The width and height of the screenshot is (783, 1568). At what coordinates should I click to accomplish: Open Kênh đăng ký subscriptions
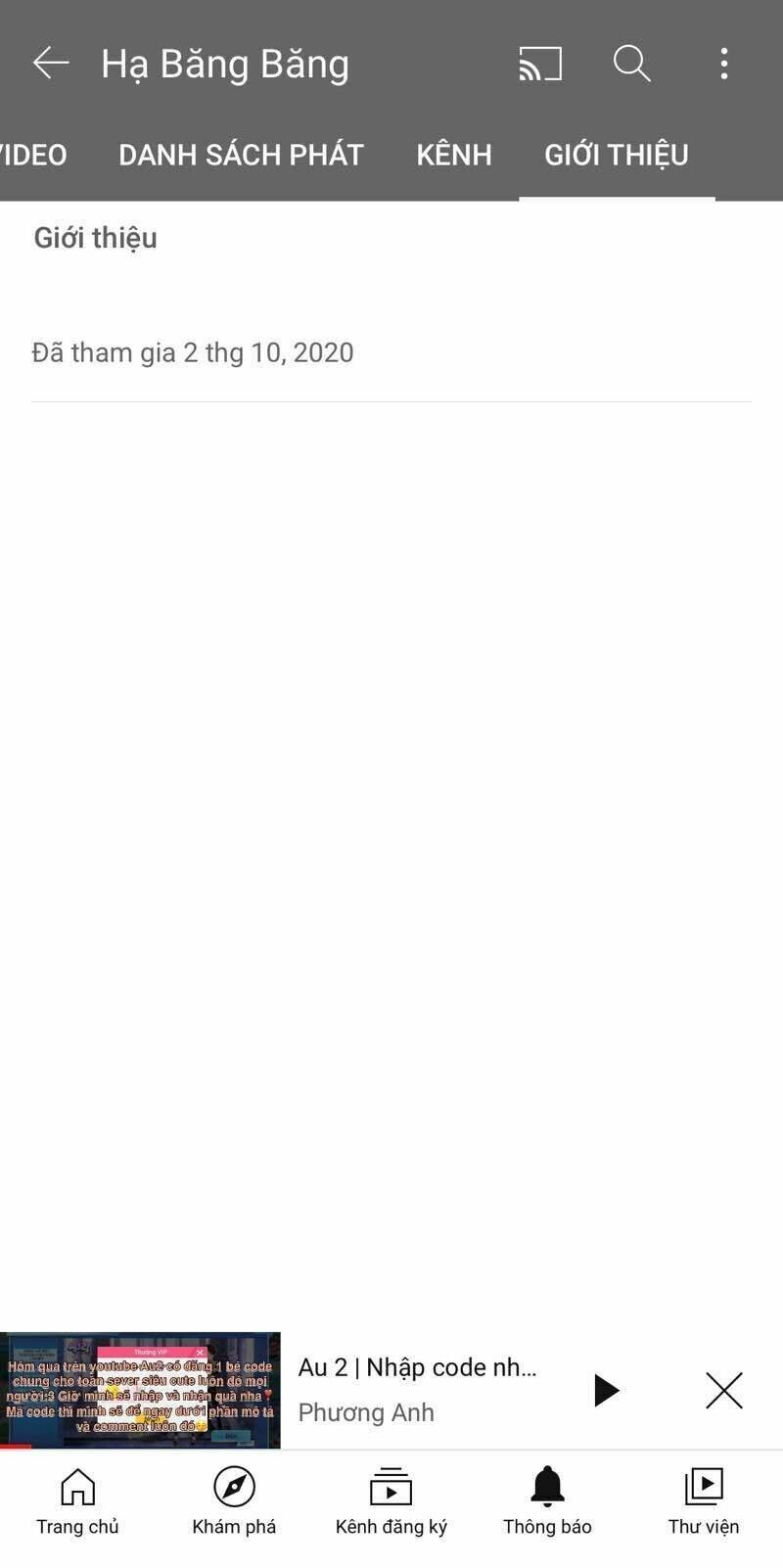click(391, 1502)
